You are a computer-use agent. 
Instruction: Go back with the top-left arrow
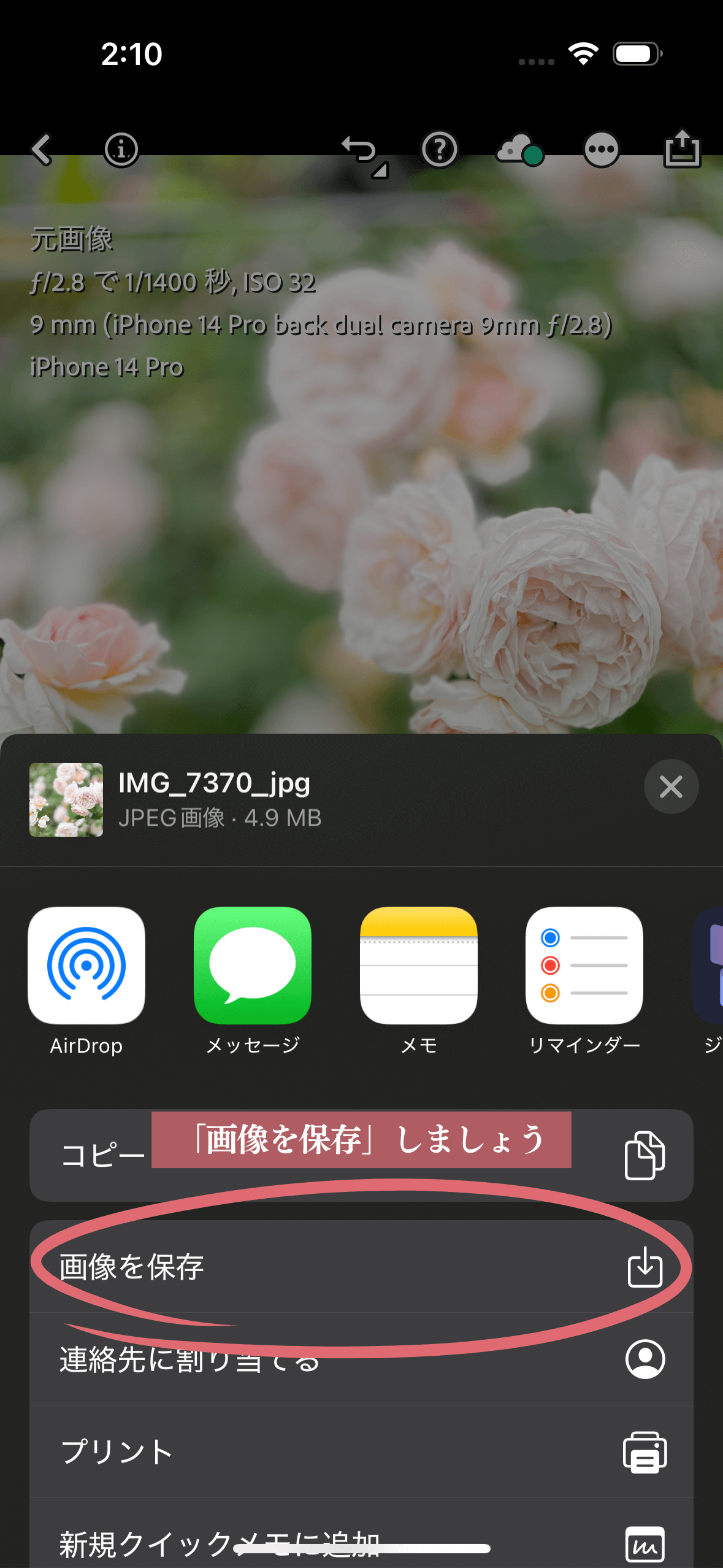click(x=42, y=150)
